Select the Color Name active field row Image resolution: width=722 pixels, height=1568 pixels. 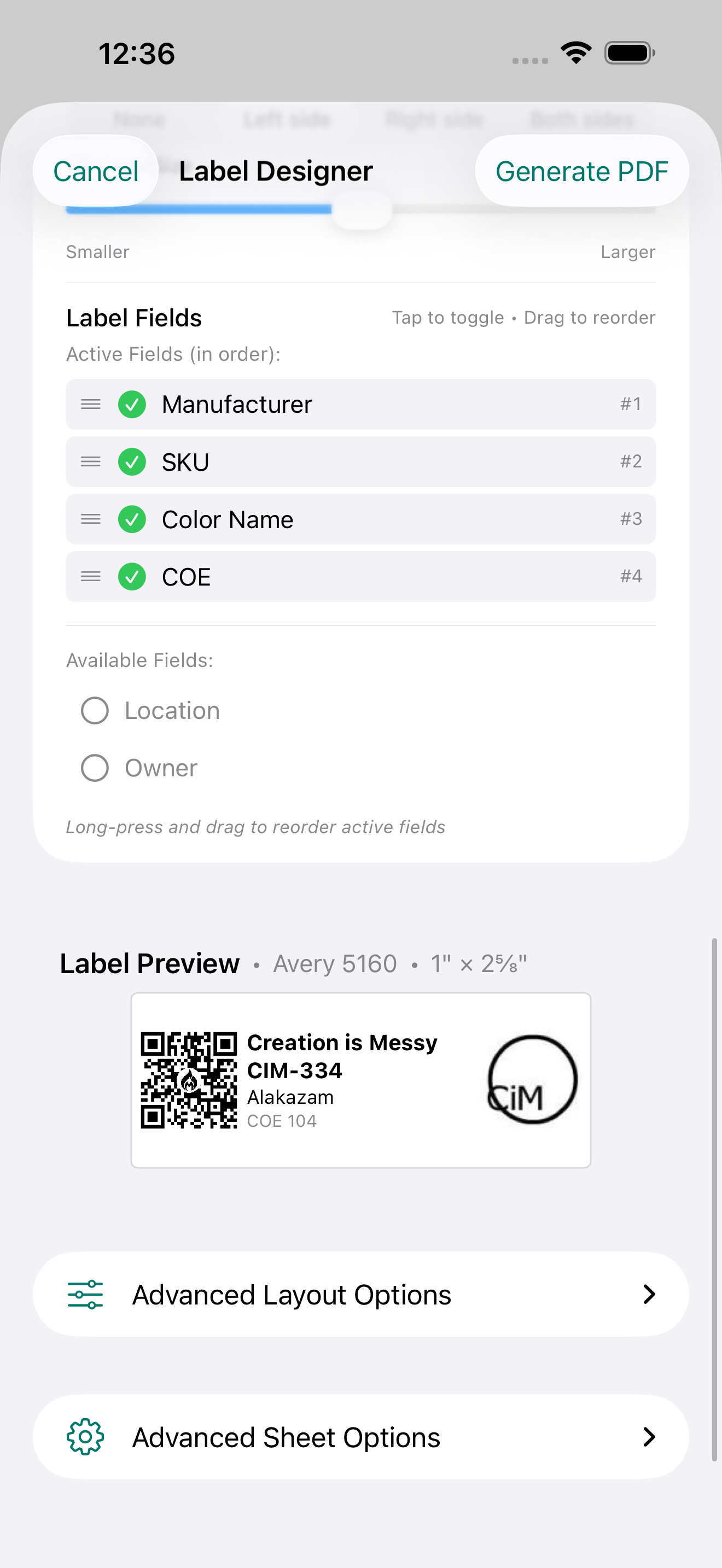pos(361,519)
